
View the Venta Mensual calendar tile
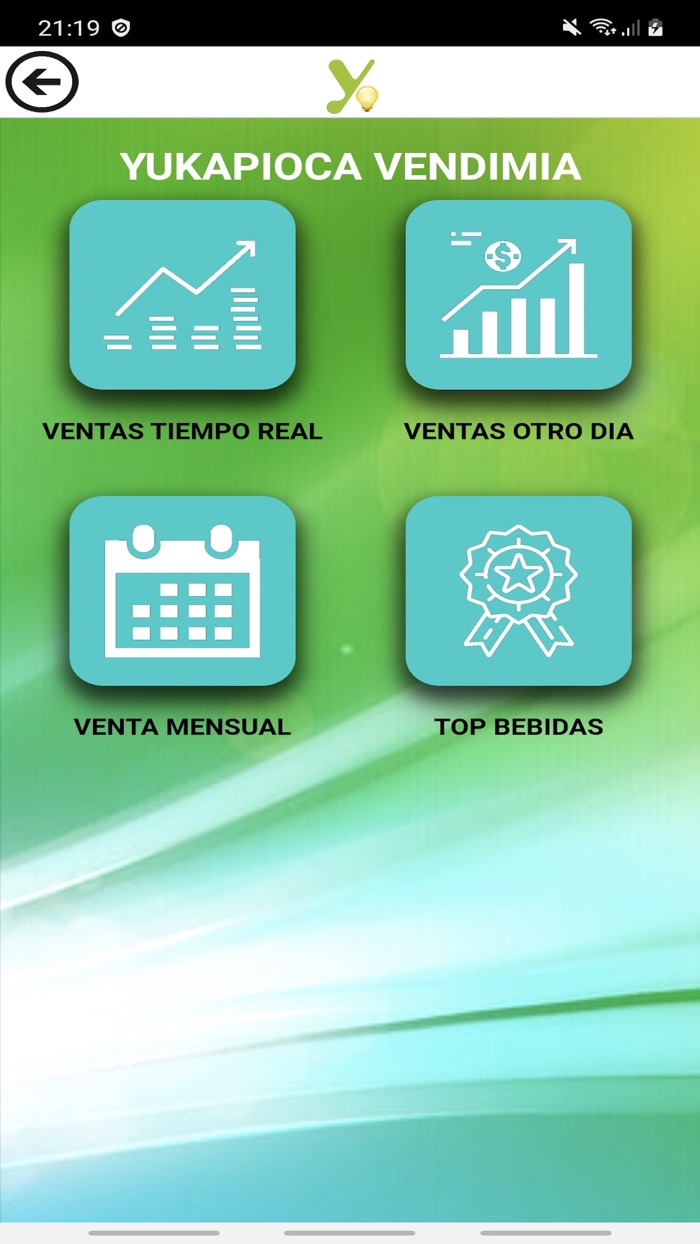click(x=182, y=590)
